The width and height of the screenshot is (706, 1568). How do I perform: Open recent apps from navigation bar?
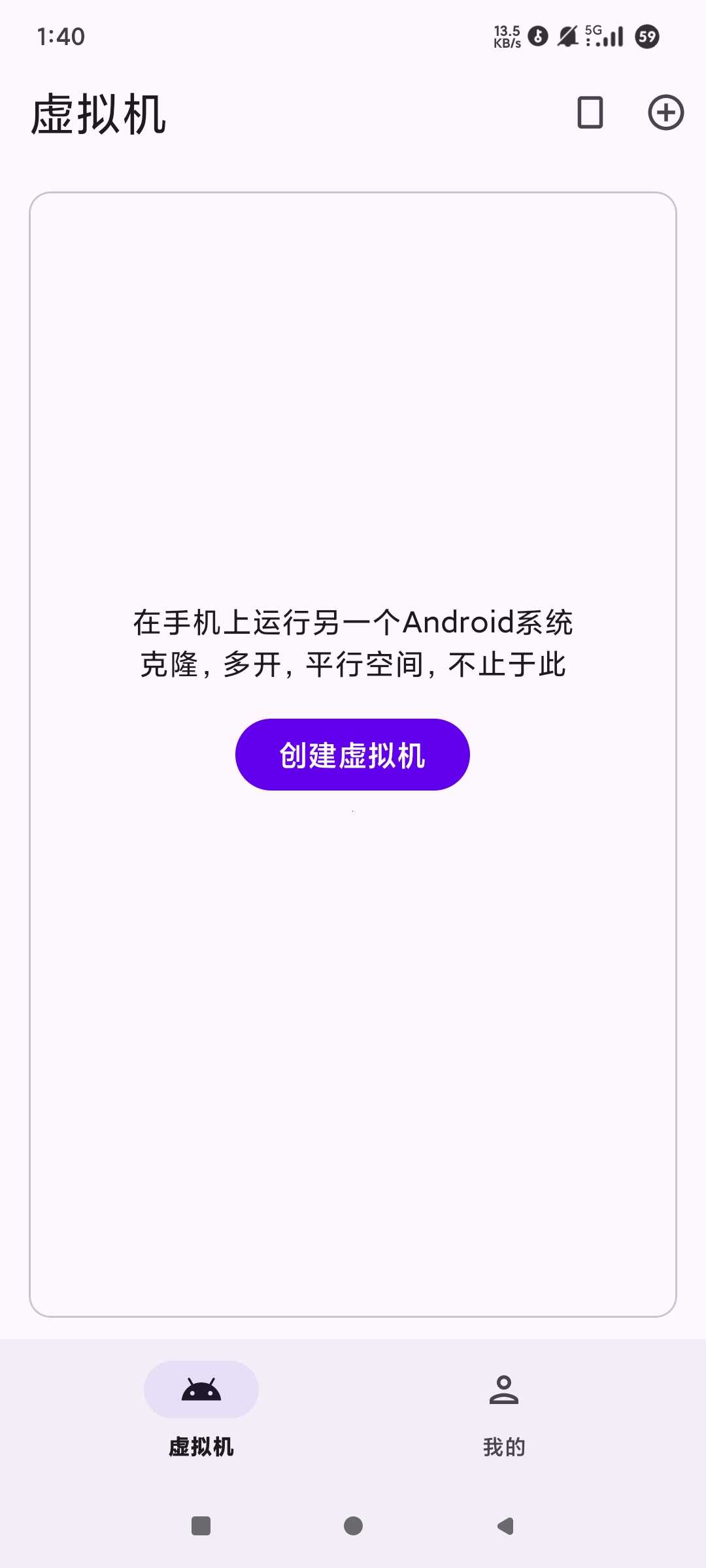201,1526
